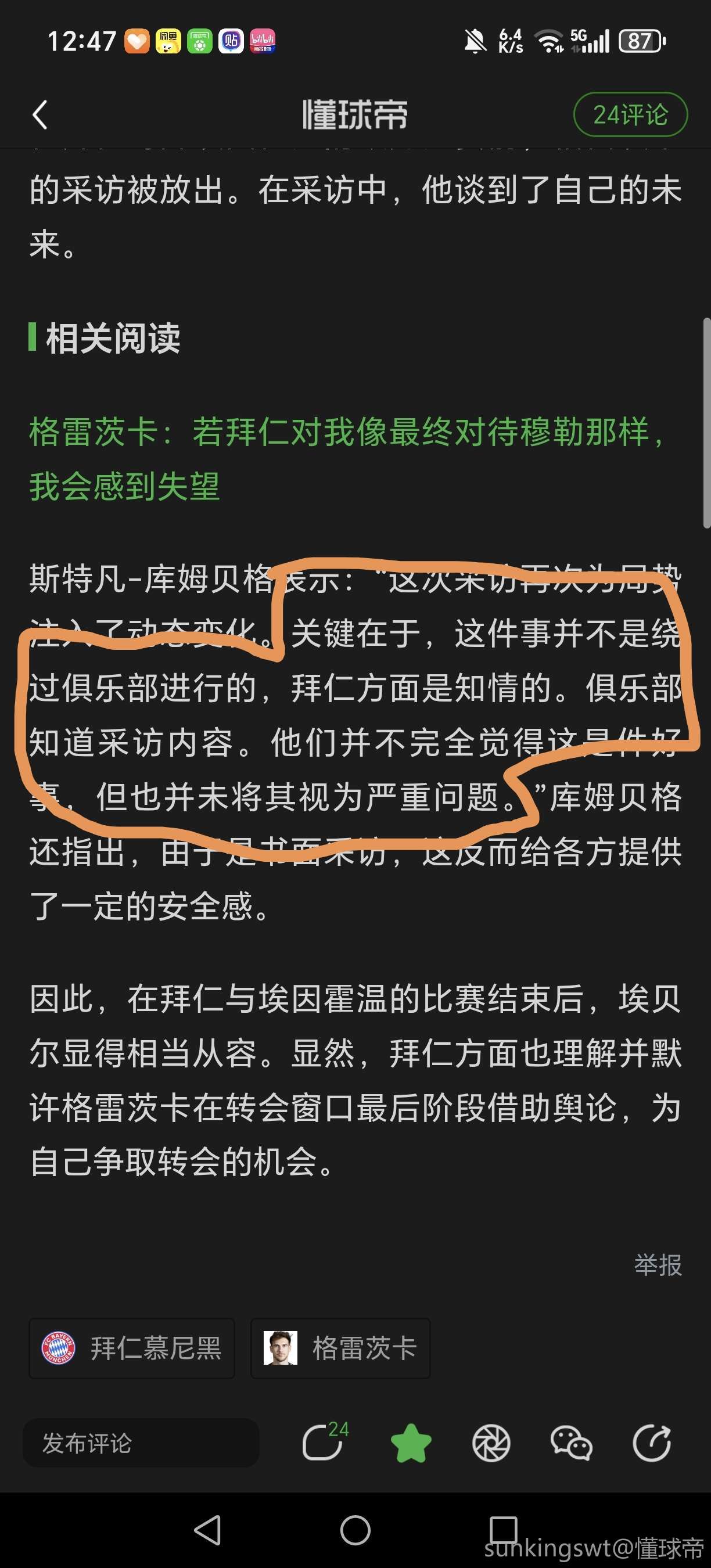
Task: Share article to WeChat chat
Action: pos(570,1443)
